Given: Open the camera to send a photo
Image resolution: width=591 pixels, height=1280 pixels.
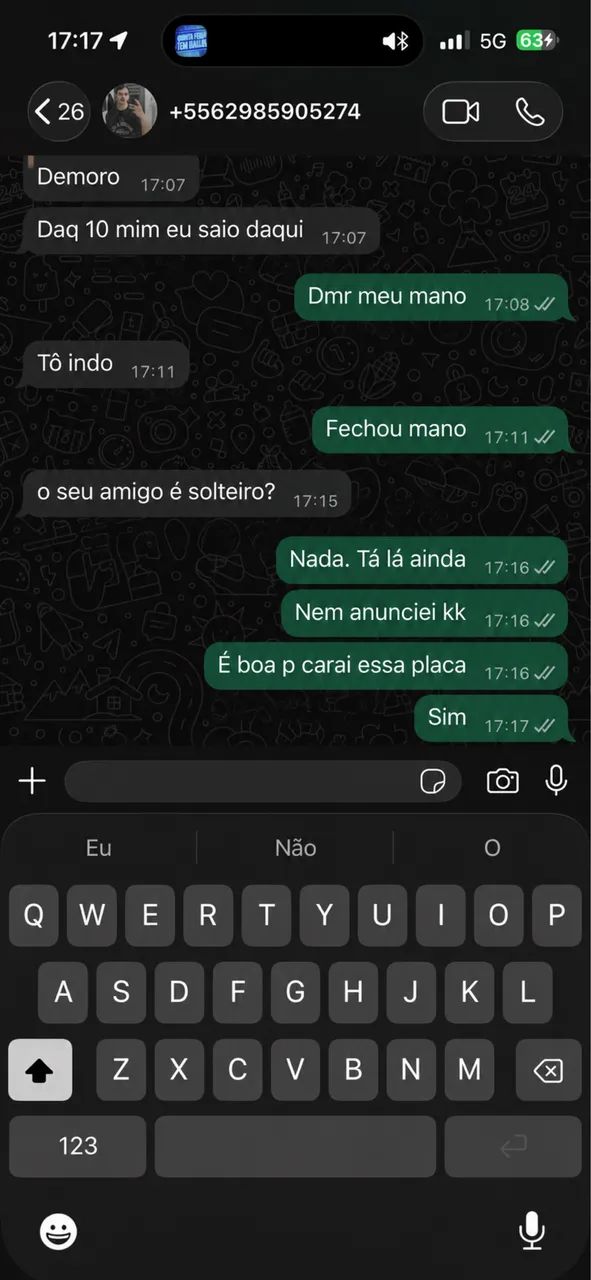Looking at the screenshot, I should (x=502, y=781).
